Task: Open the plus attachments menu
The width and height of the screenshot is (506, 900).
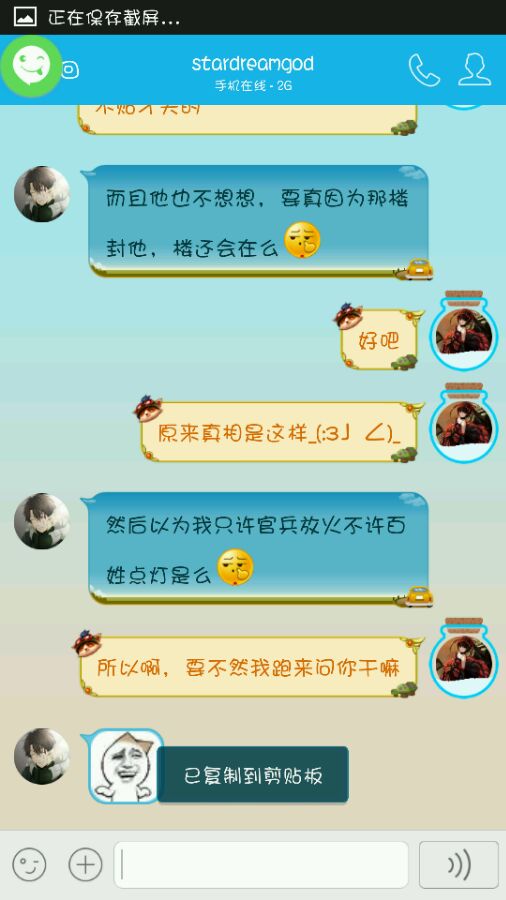Action: (x=85, y=864)
